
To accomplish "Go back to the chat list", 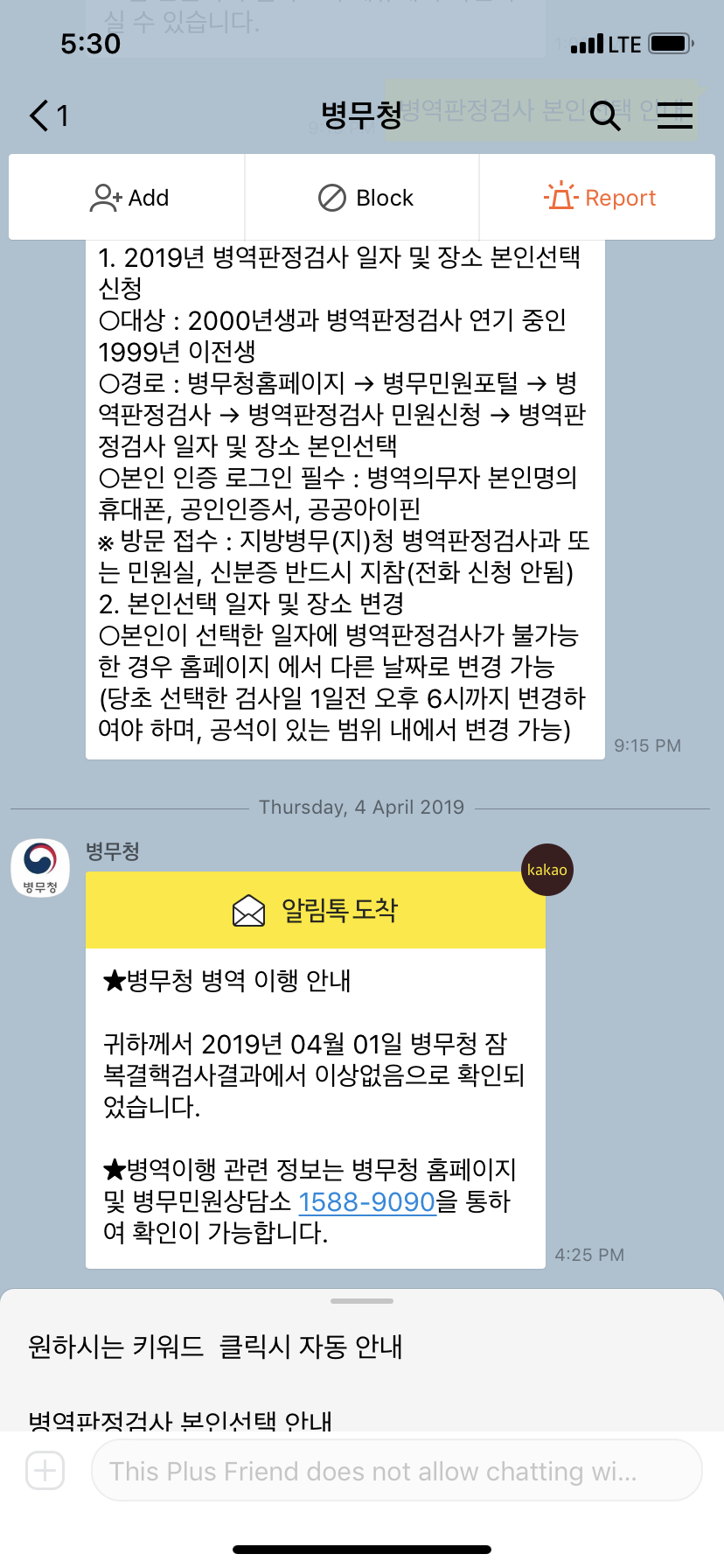I will (48, 115).
